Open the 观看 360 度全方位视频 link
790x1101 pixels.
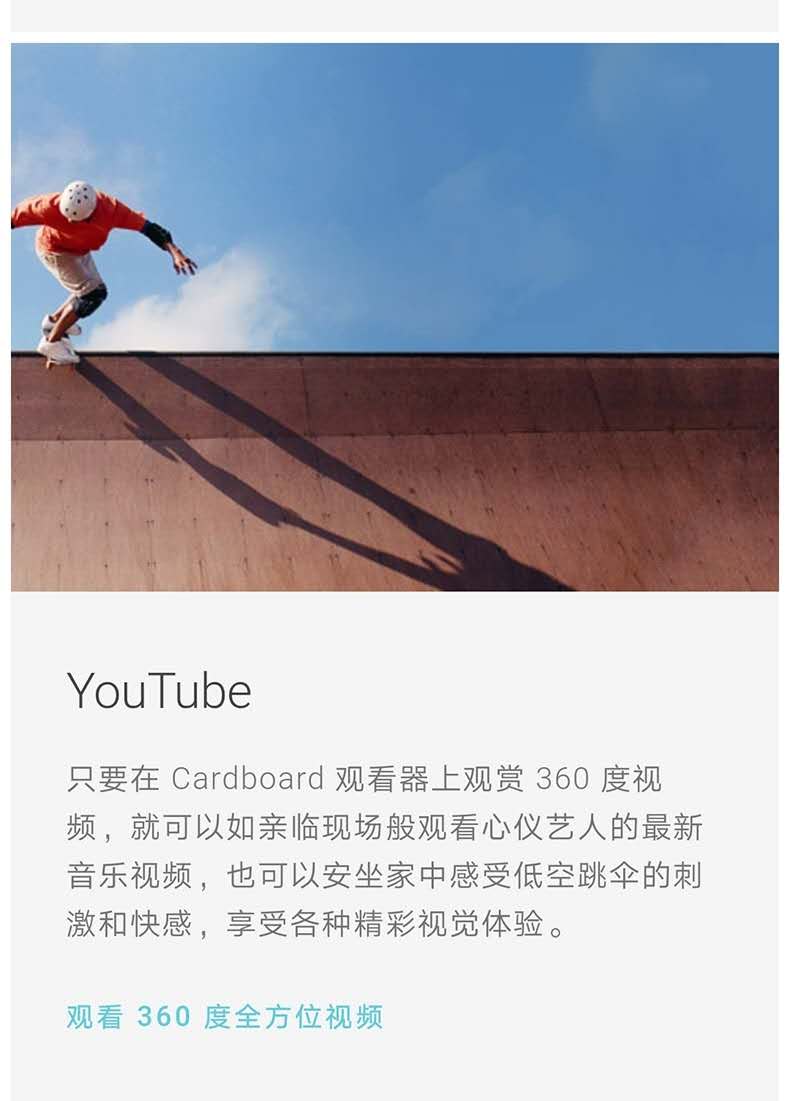pos(225,1017)
